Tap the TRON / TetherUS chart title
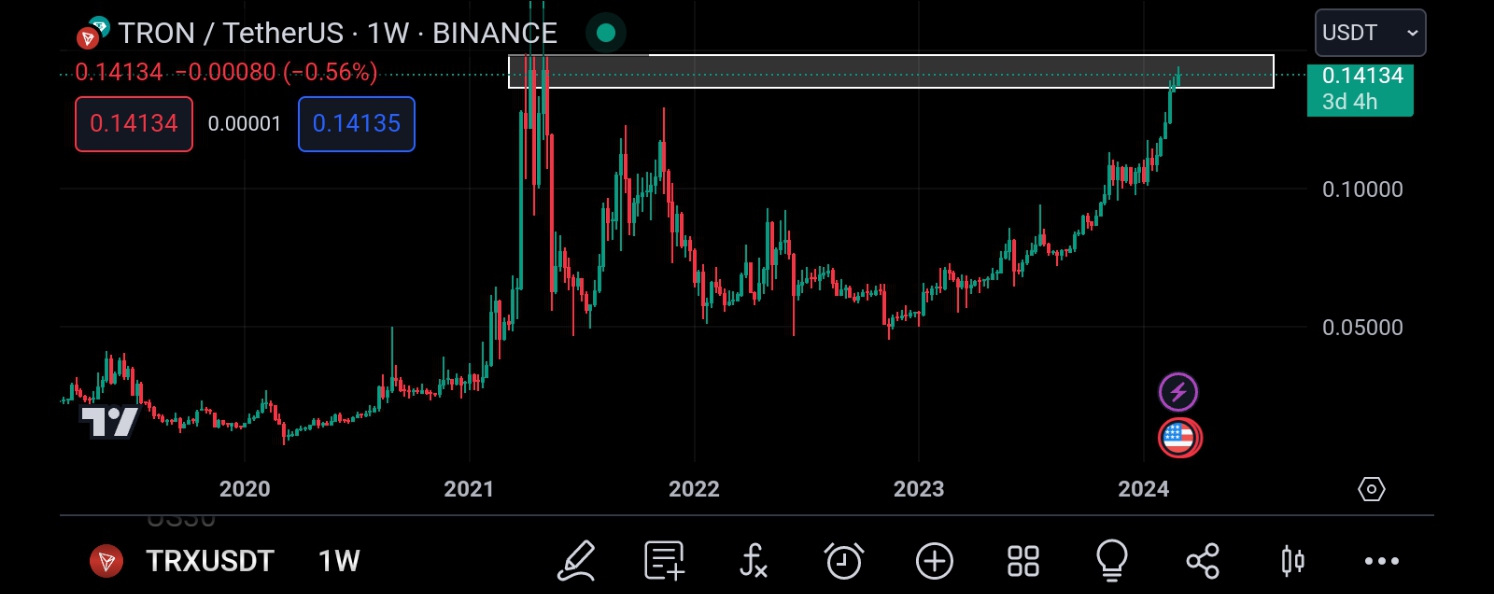 point(335,33)
